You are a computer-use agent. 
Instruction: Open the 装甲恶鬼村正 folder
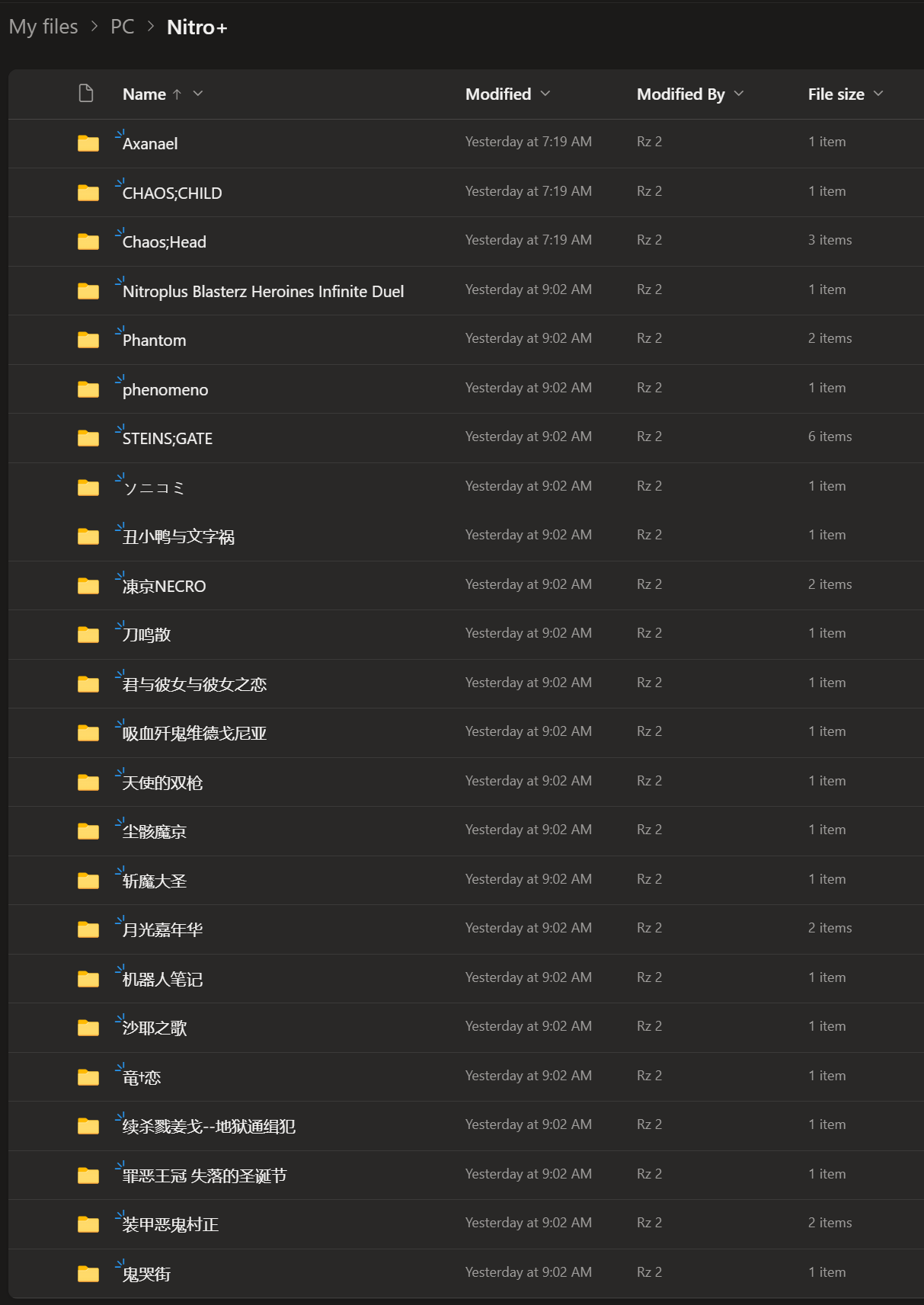171,1225
